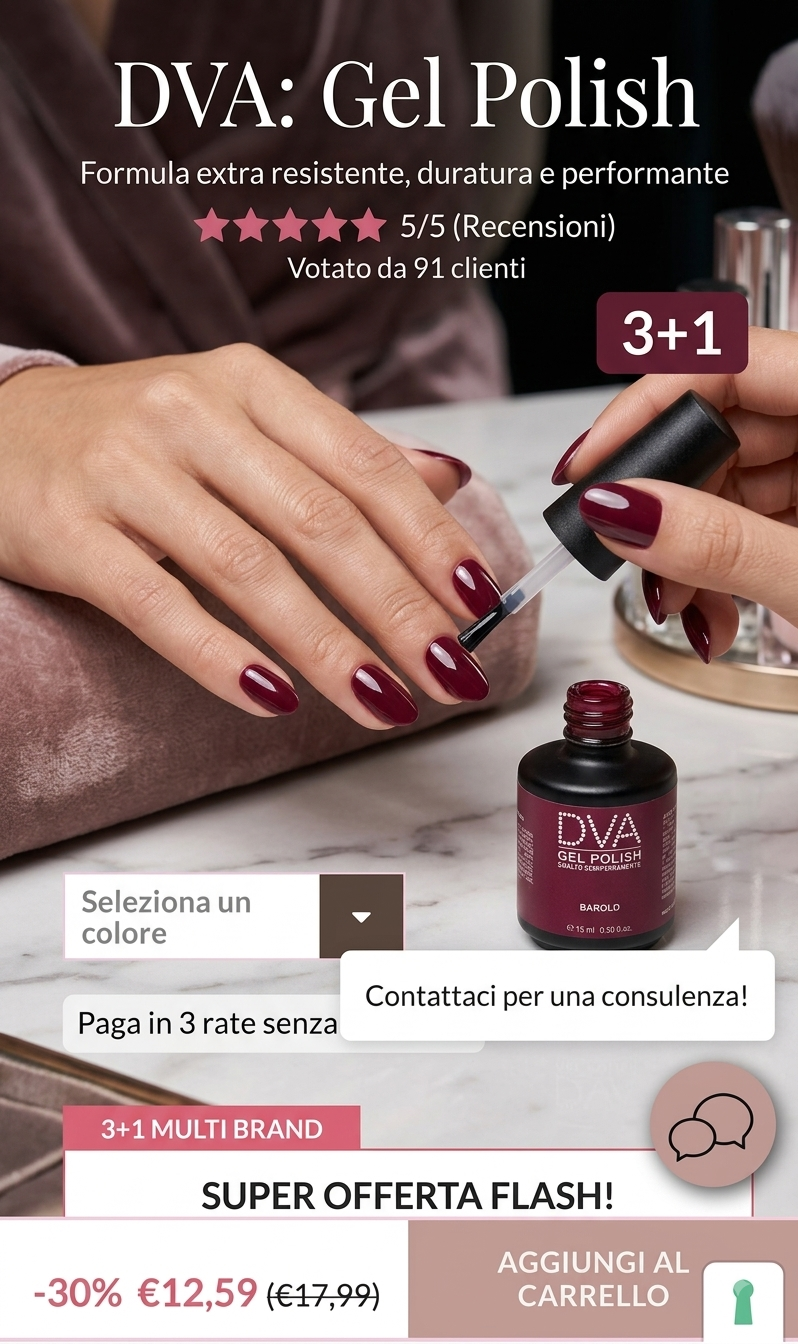Tap the Contattaci per una consulenza message
This screenshot has width=798, height=1344.
point(557,996)
